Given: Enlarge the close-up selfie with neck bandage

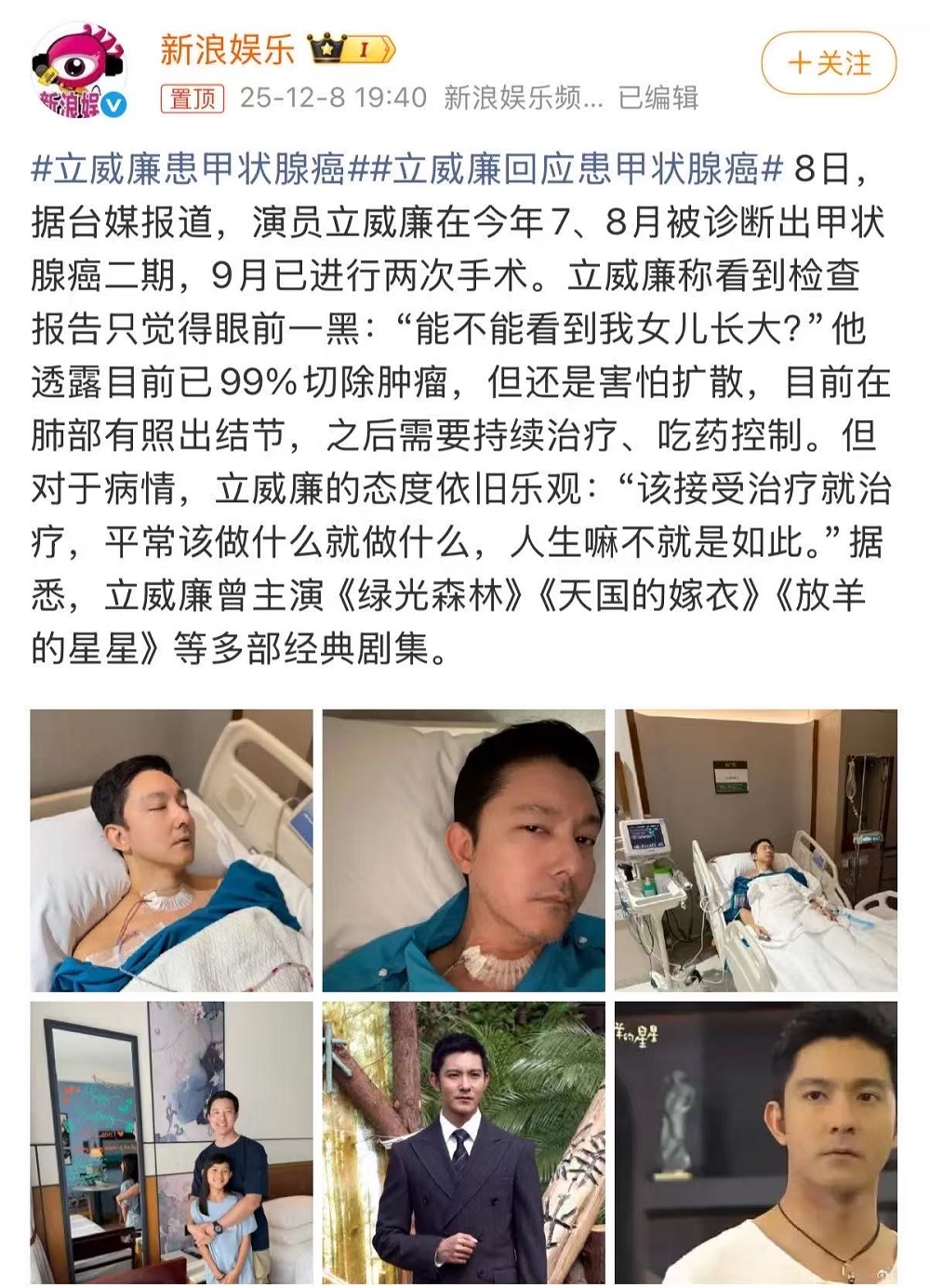Looking at the screenshot, I should click(464, 850).
